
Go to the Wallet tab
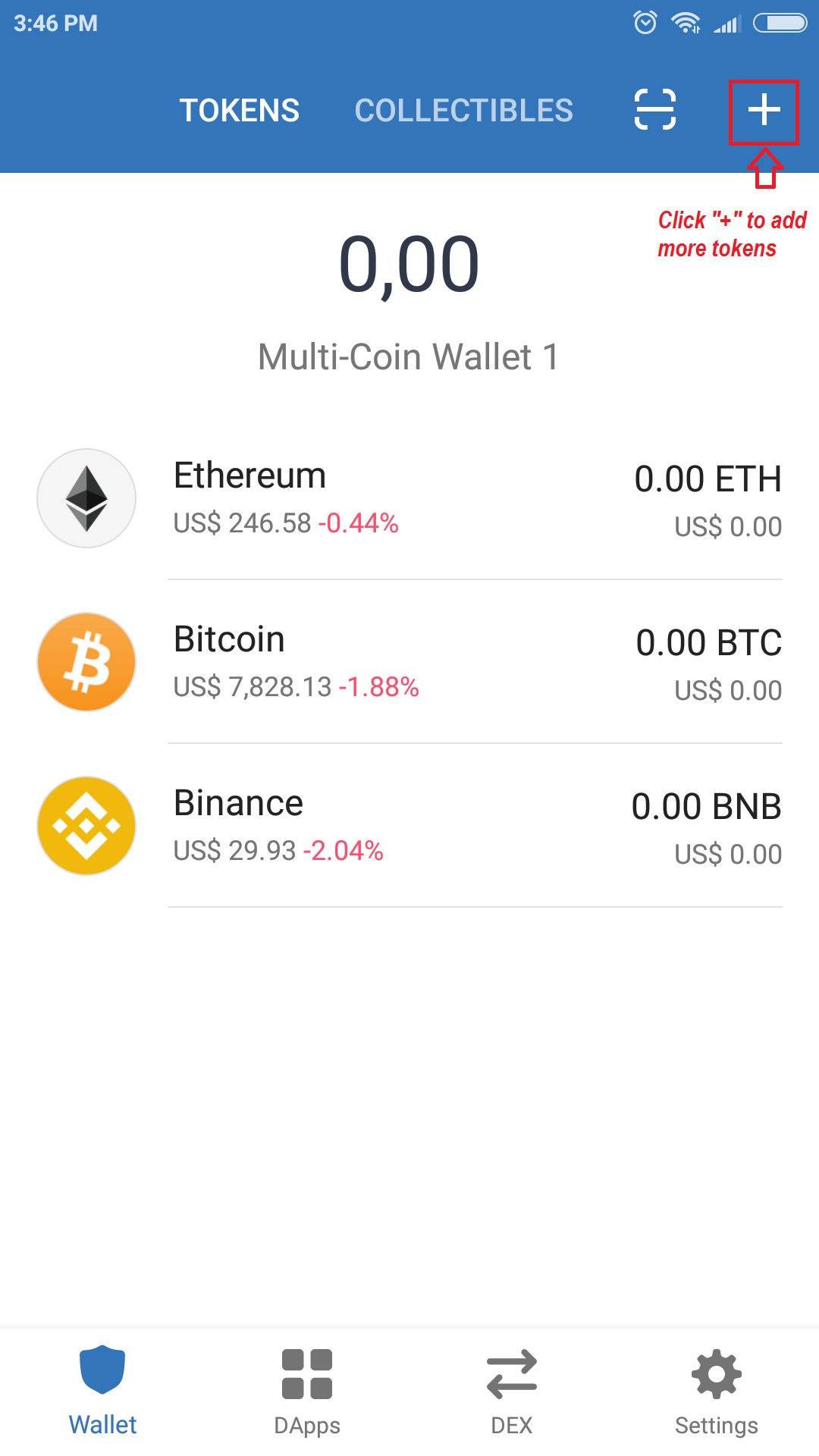102,1392
